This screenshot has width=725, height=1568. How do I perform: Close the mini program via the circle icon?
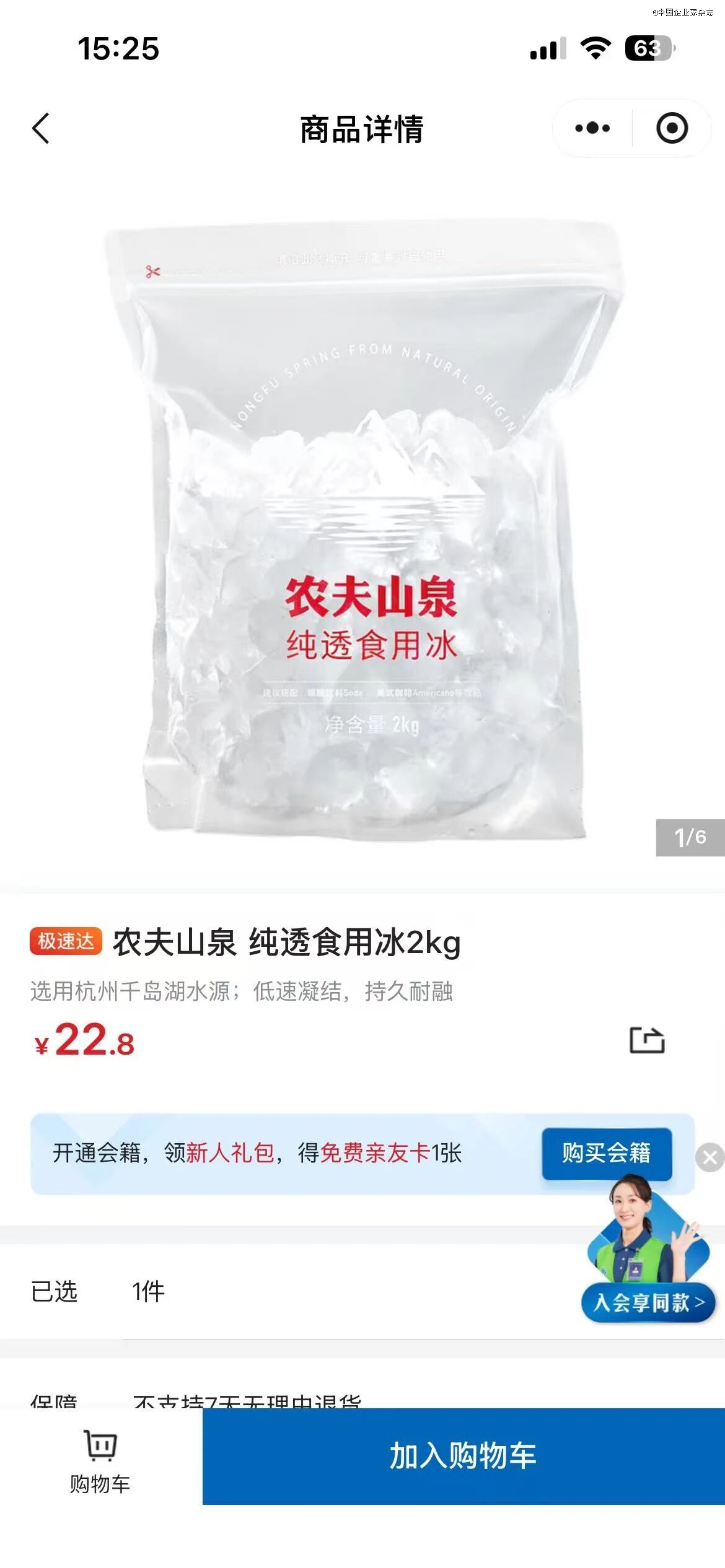tap(672, 128)
